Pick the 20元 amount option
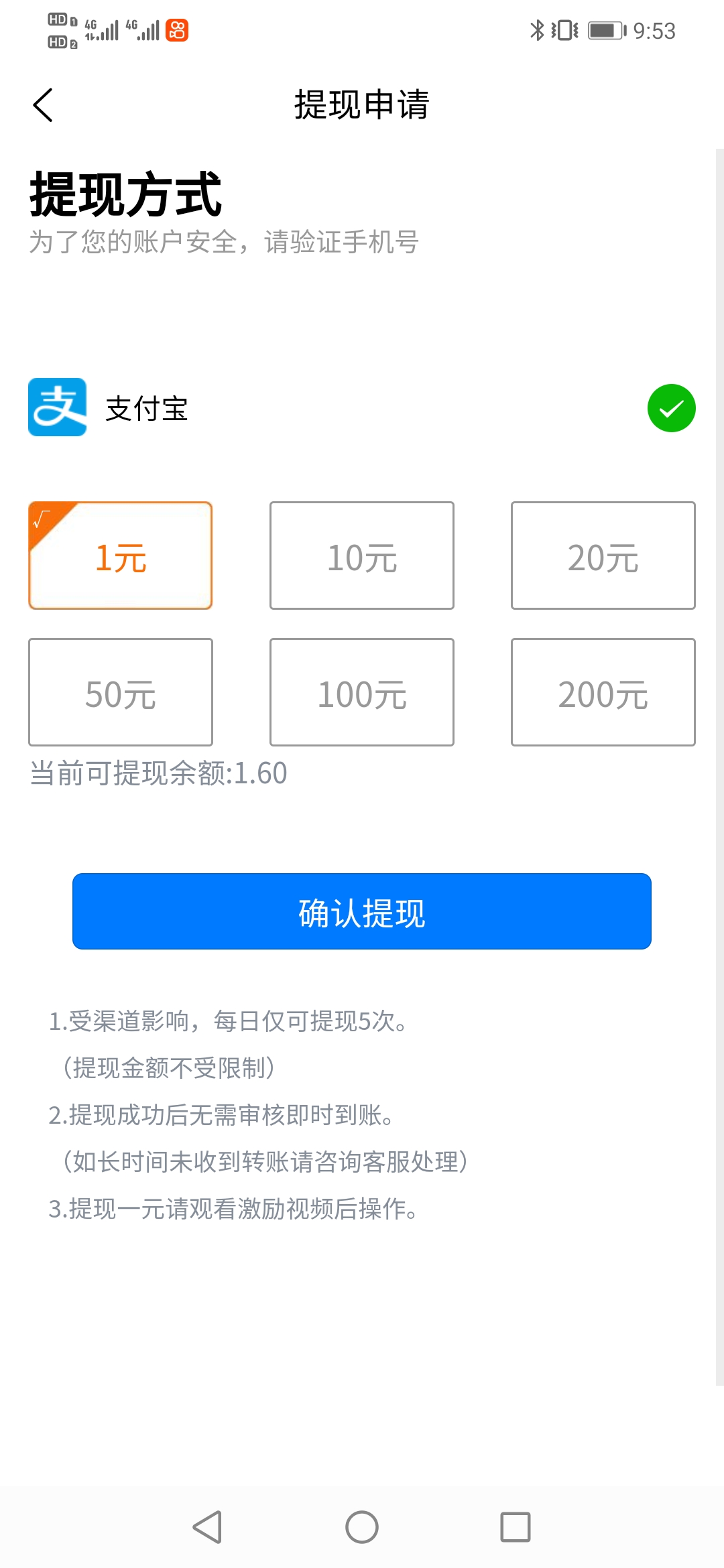Image resolution: width=724 pixels, height=1568 pixels. (x=603, y=556)
